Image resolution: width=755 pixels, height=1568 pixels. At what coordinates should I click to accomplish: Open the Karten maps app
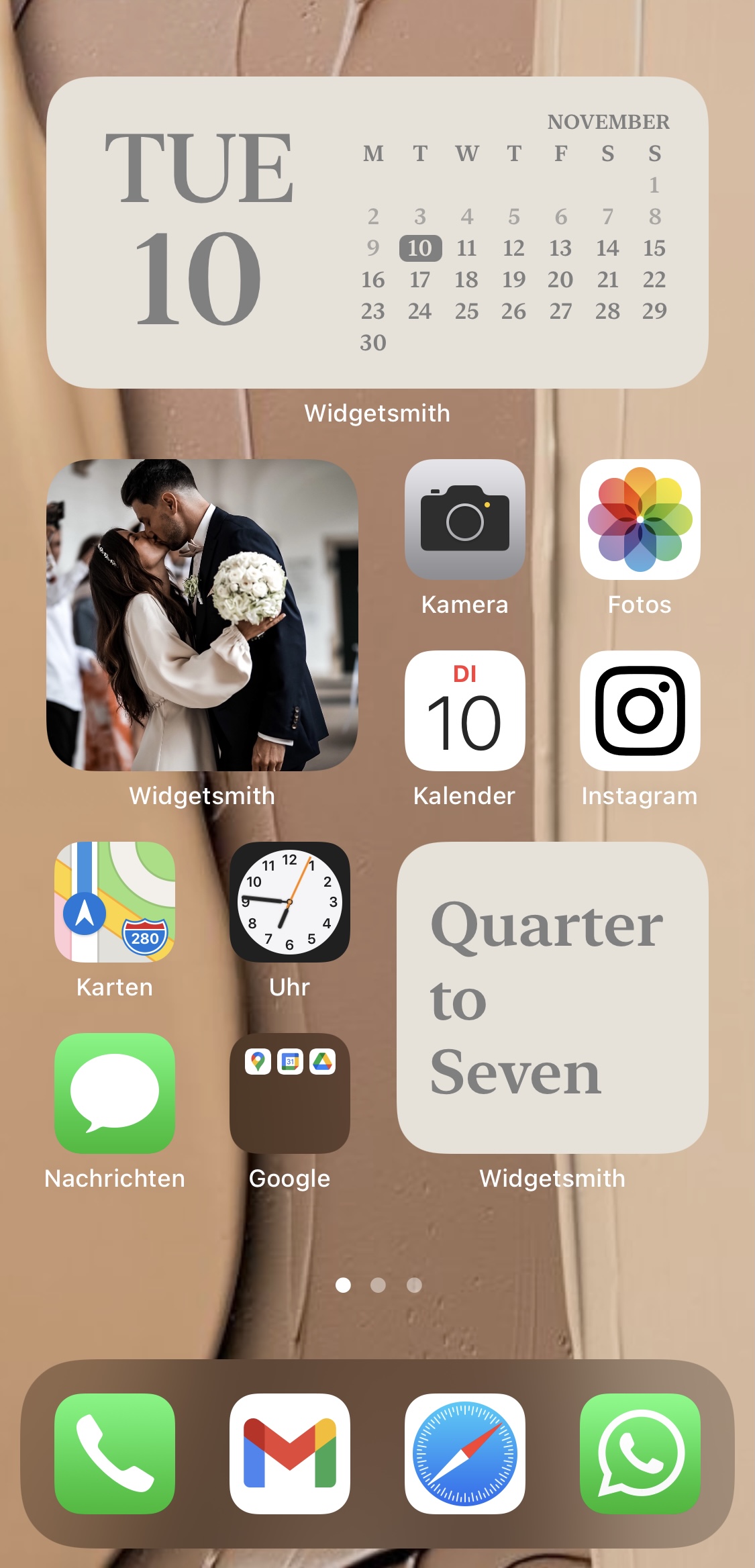(x=115, y=901)
